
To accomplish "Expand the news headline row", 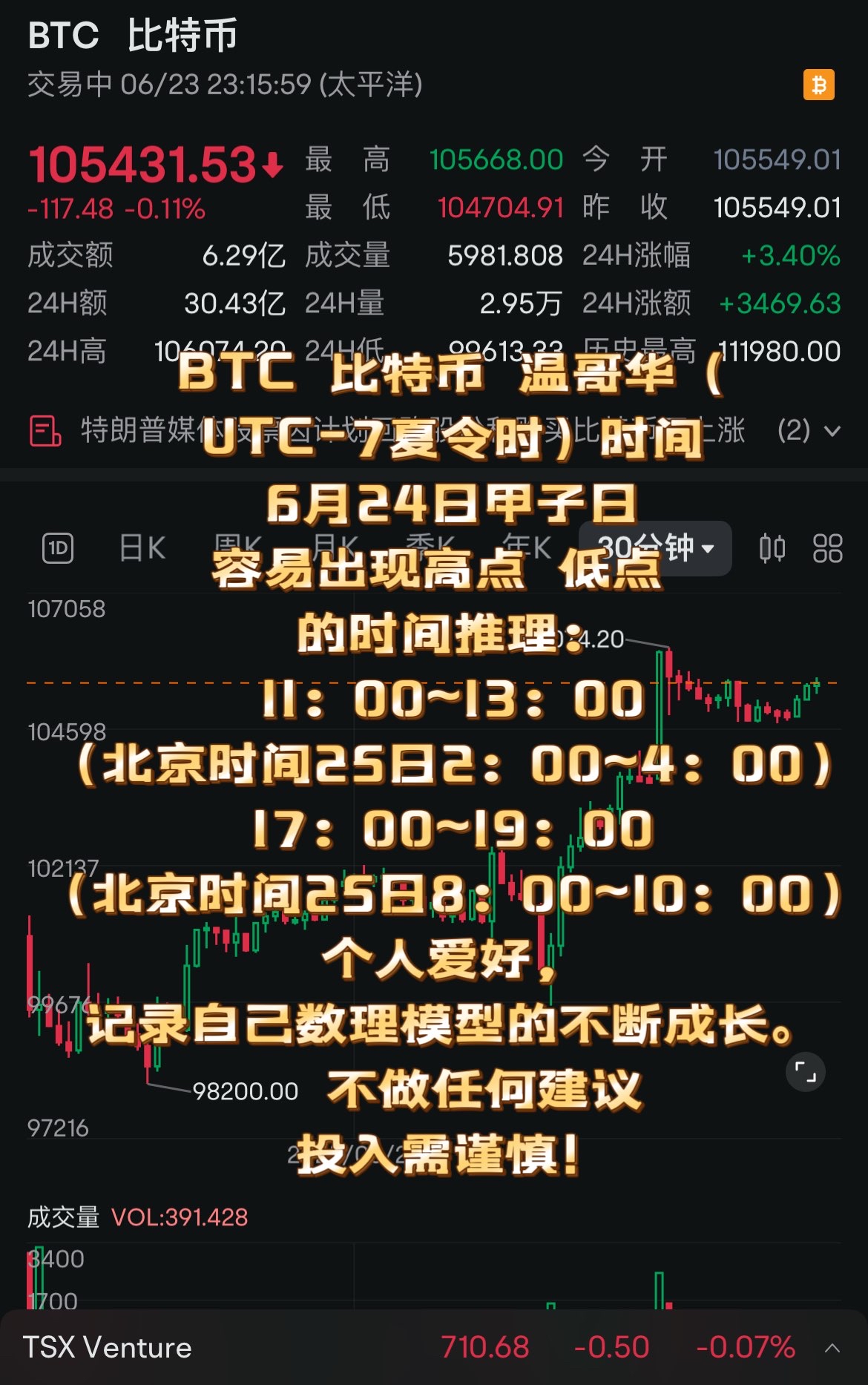I will pyautogui.click(x=832, y=431).
